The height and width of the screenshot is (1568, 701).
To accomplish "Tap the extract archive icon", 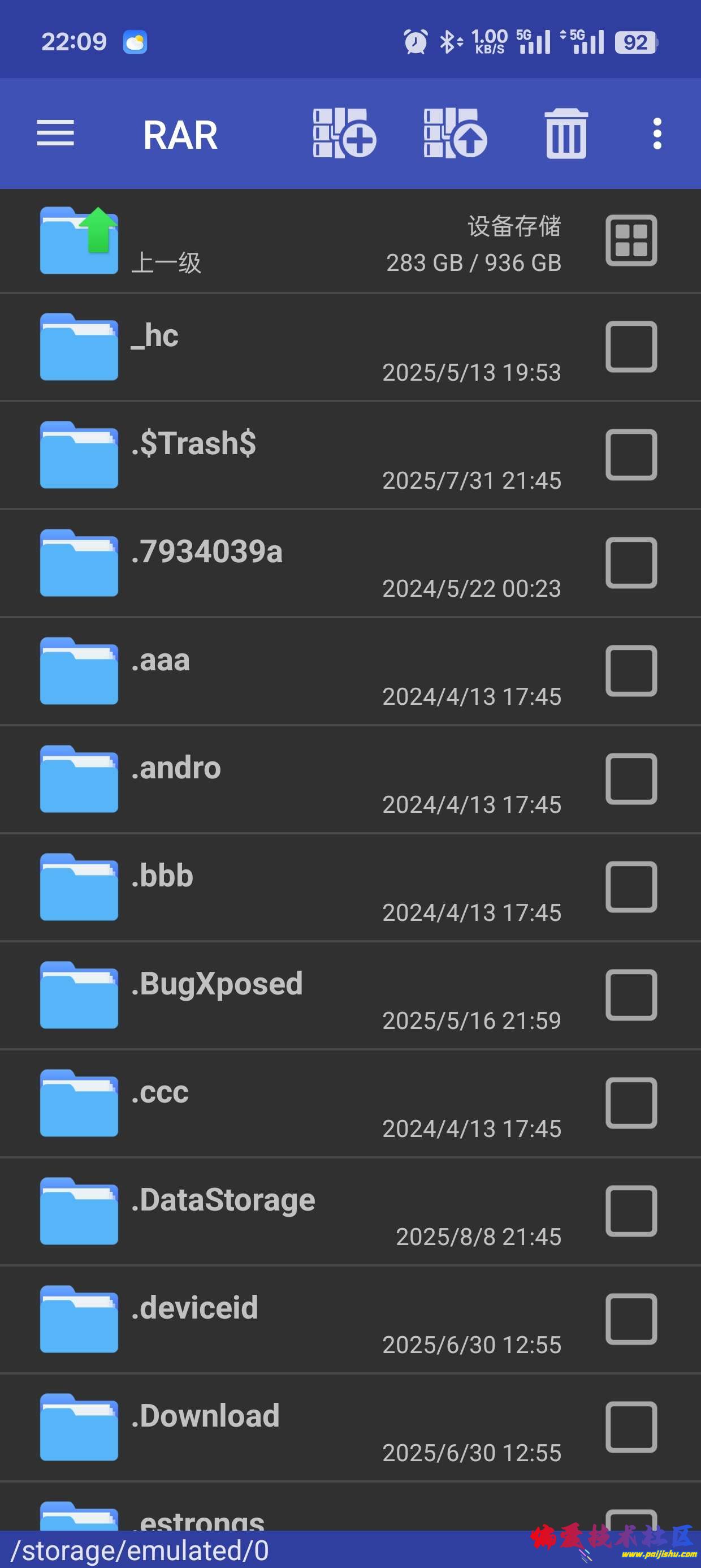I will [455, 133].
